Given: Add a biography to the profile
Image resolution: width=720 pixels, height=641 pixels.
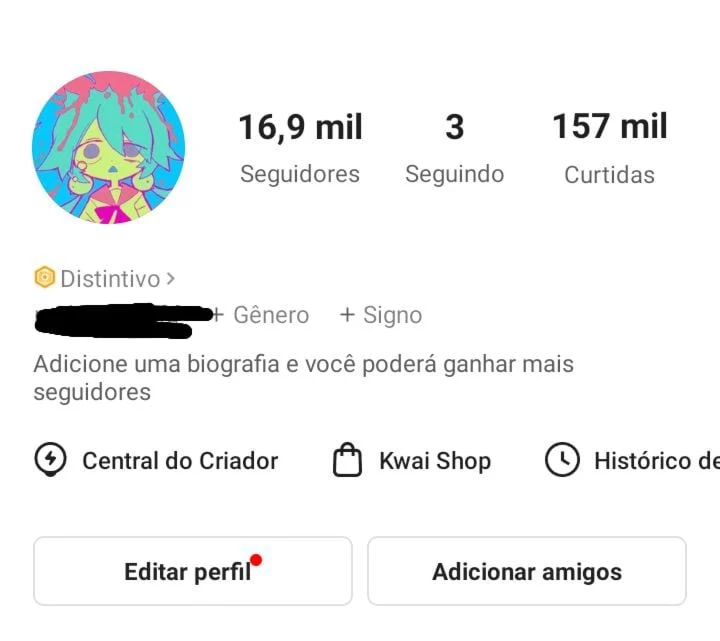Looking at the screenshot, I should coord(303,377).
